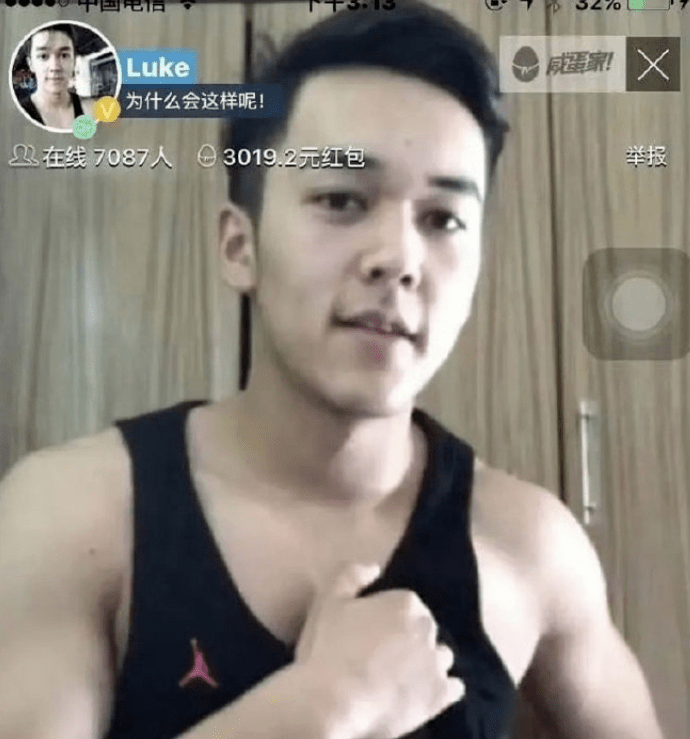View the 在线 7087人 online viewers
The width and height of the screenshot is (690, 739).
pyautogui.click(x=91, y=157)
